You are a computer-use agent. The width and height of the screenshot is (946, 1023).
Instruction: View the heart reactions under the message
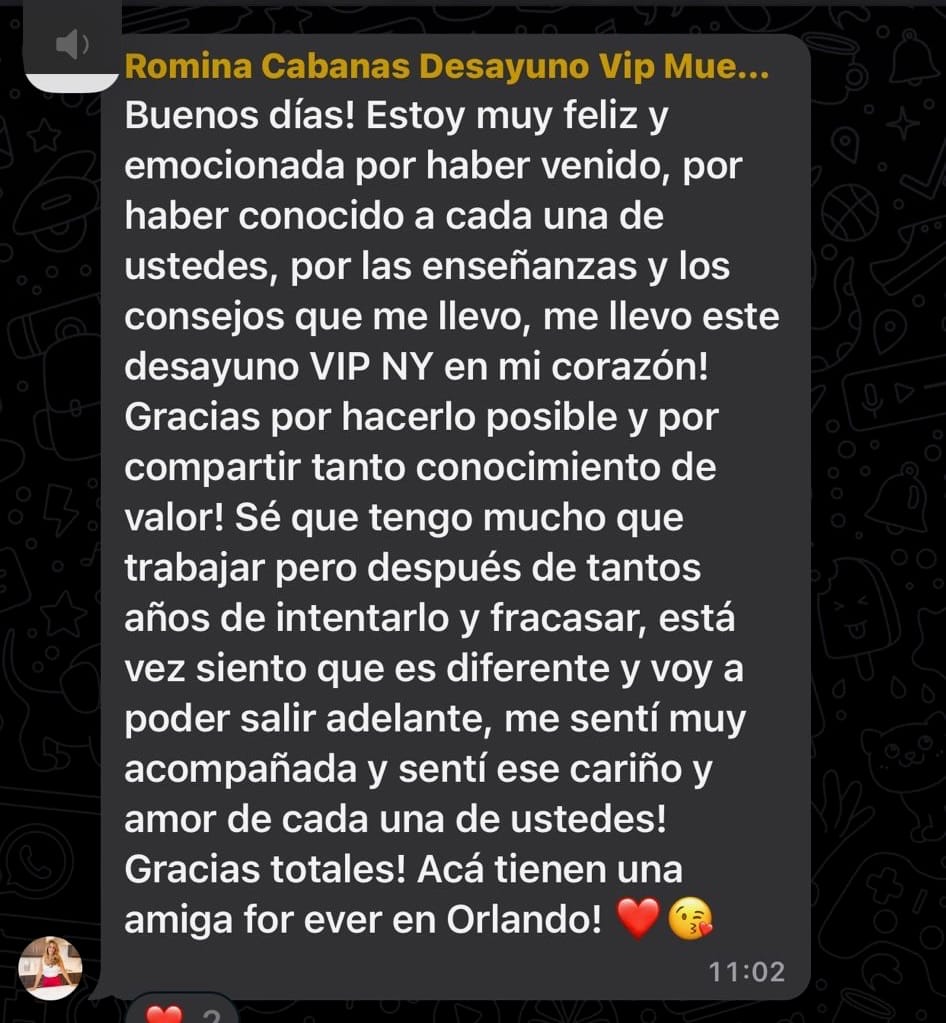(x=180, y=1015)
